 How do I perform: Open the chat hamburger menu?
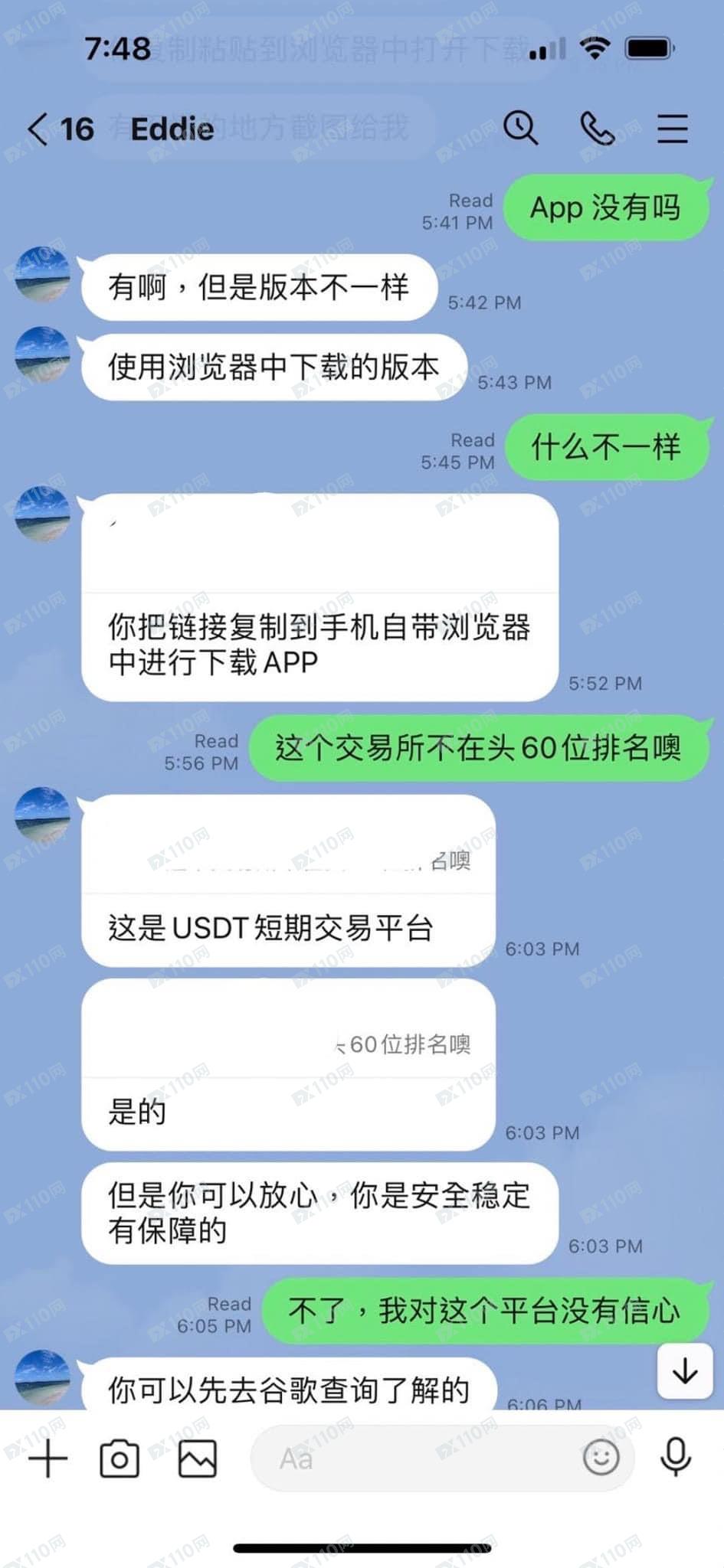coord(672,129)
